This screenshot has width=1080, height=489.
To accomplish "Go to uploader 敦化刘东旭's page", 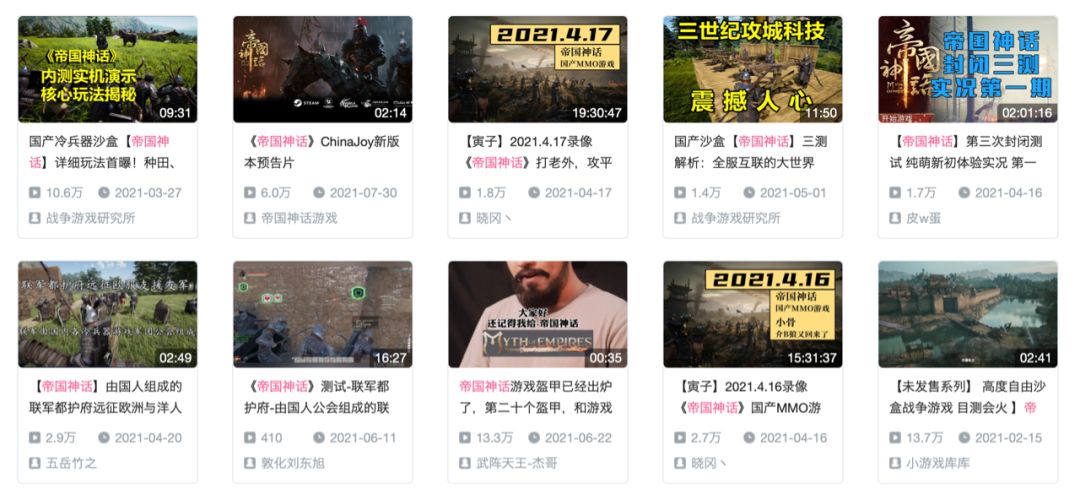I will 292,463.
